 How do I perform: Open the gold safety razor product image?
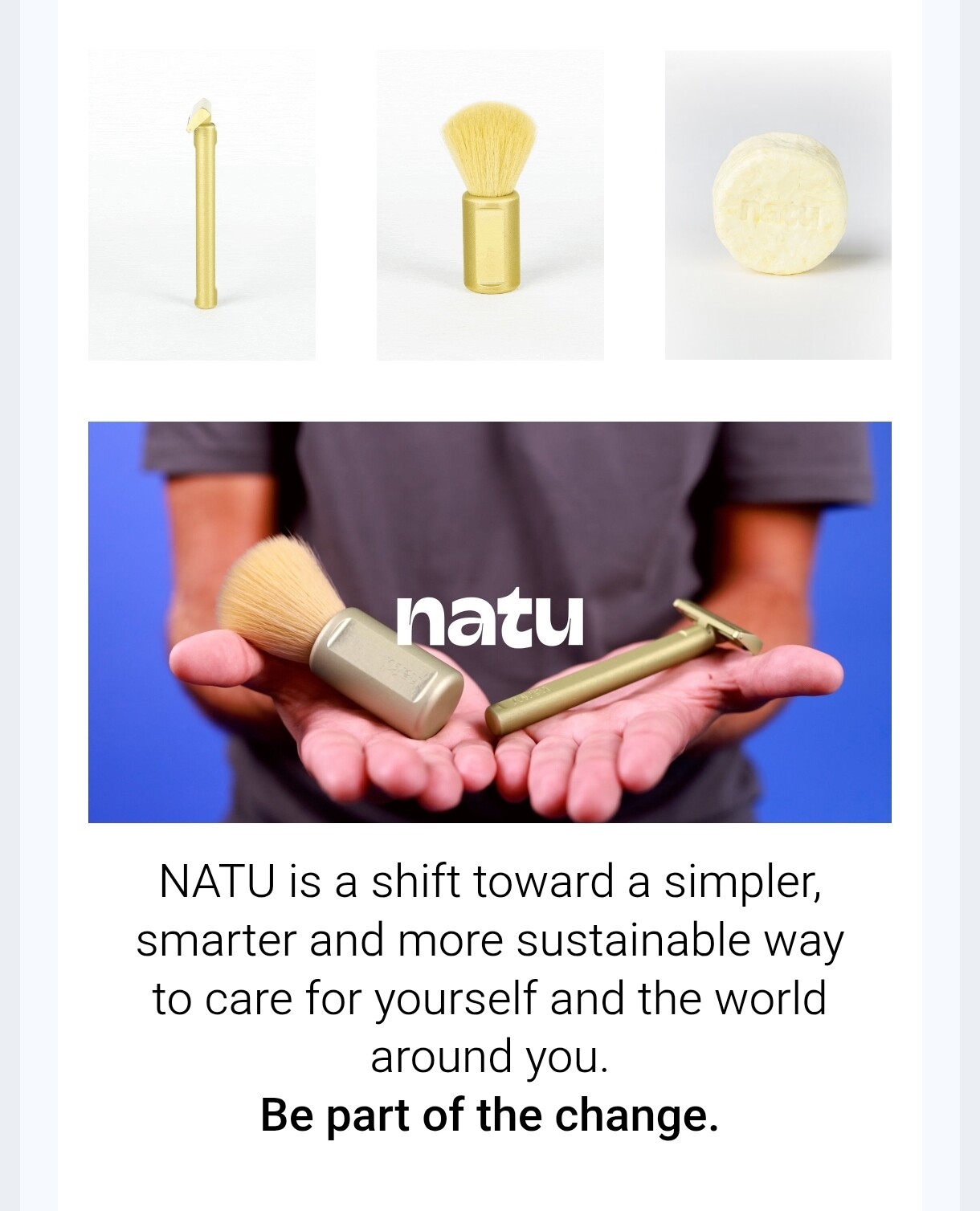(x=202, y=205)
